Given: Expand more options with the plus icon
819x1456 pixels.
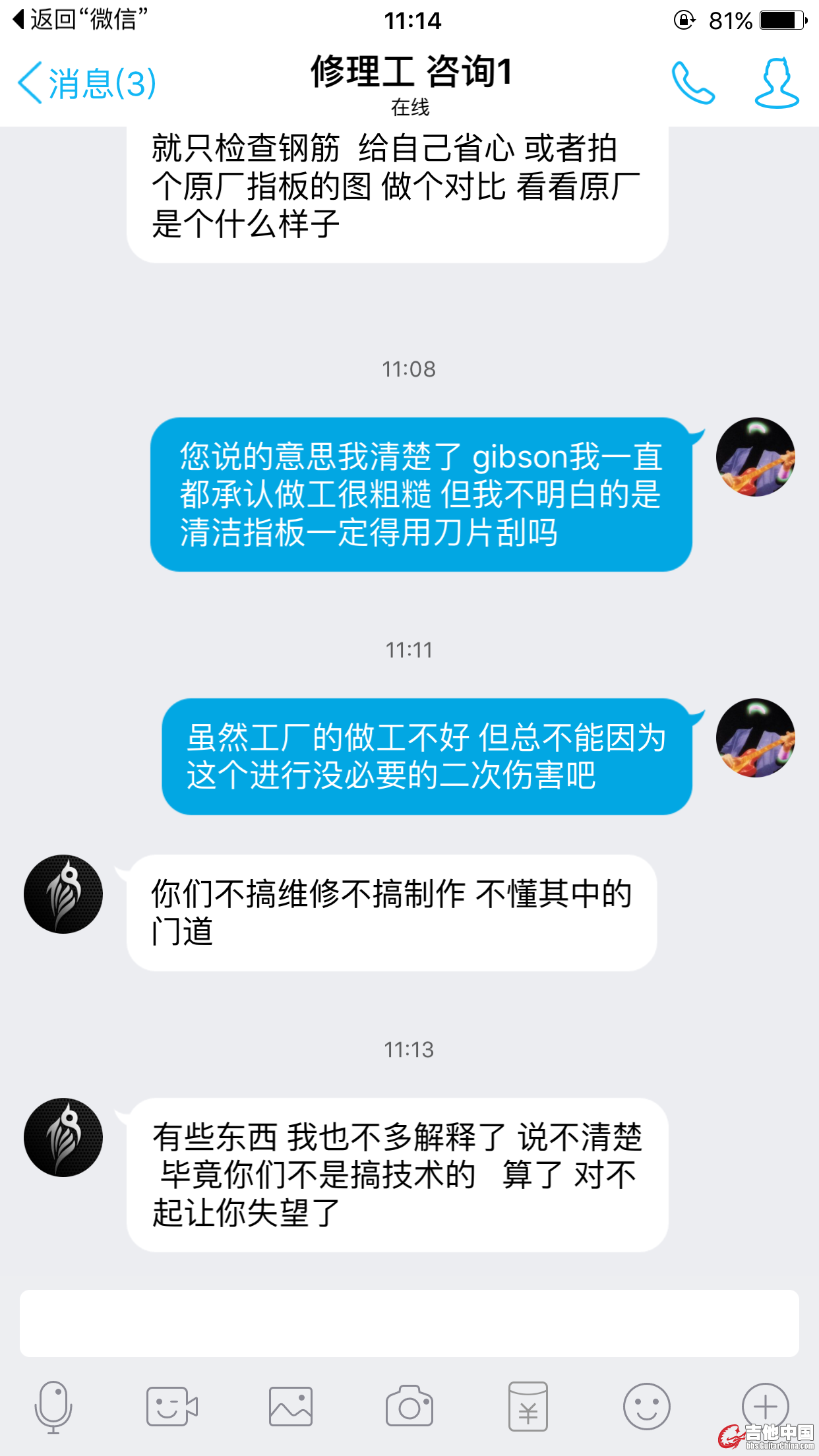Looking at the screenshot, I should pos(765,1406).
